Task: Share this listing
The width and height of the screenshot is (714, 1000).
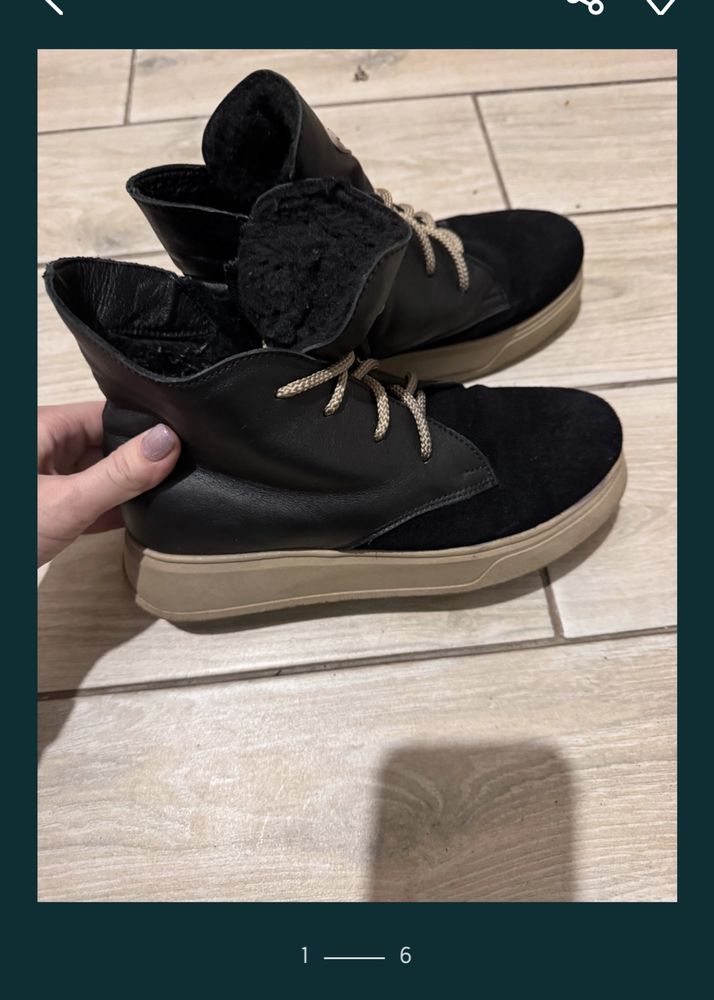Action: tap(586, 4)
